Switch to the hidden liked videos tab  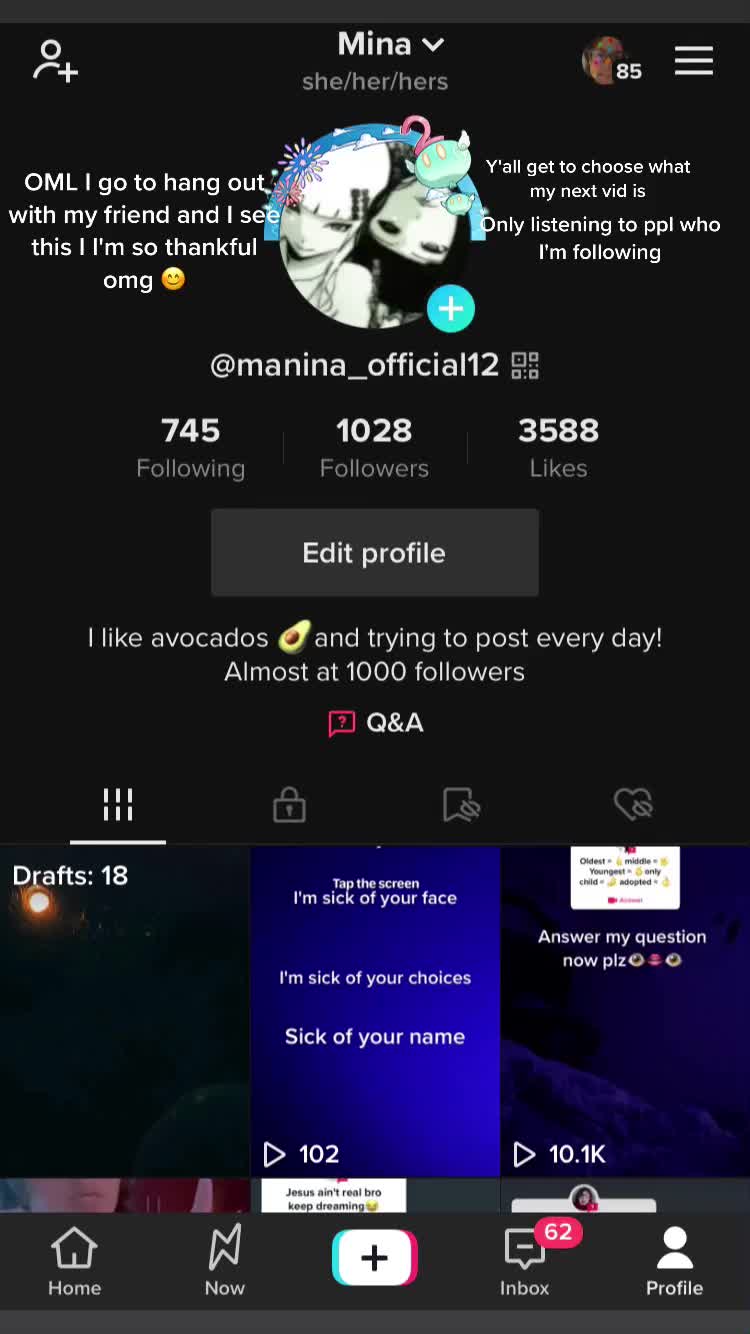[633, 805]
